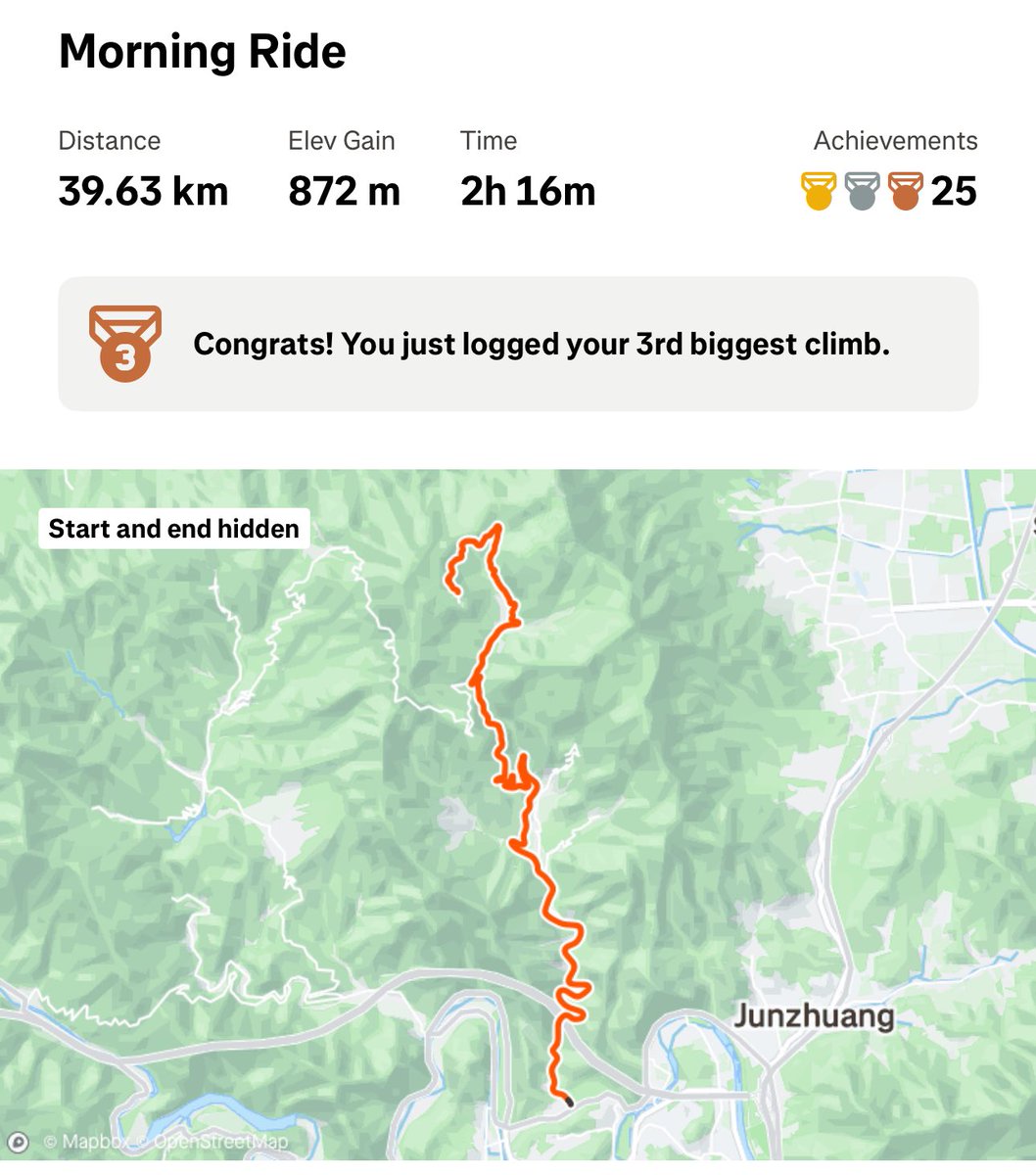Viewport: 1036px width, 1175px height.
Task: Open the Mapbox attribution info icon
Action: click(x=18, y=1142)
